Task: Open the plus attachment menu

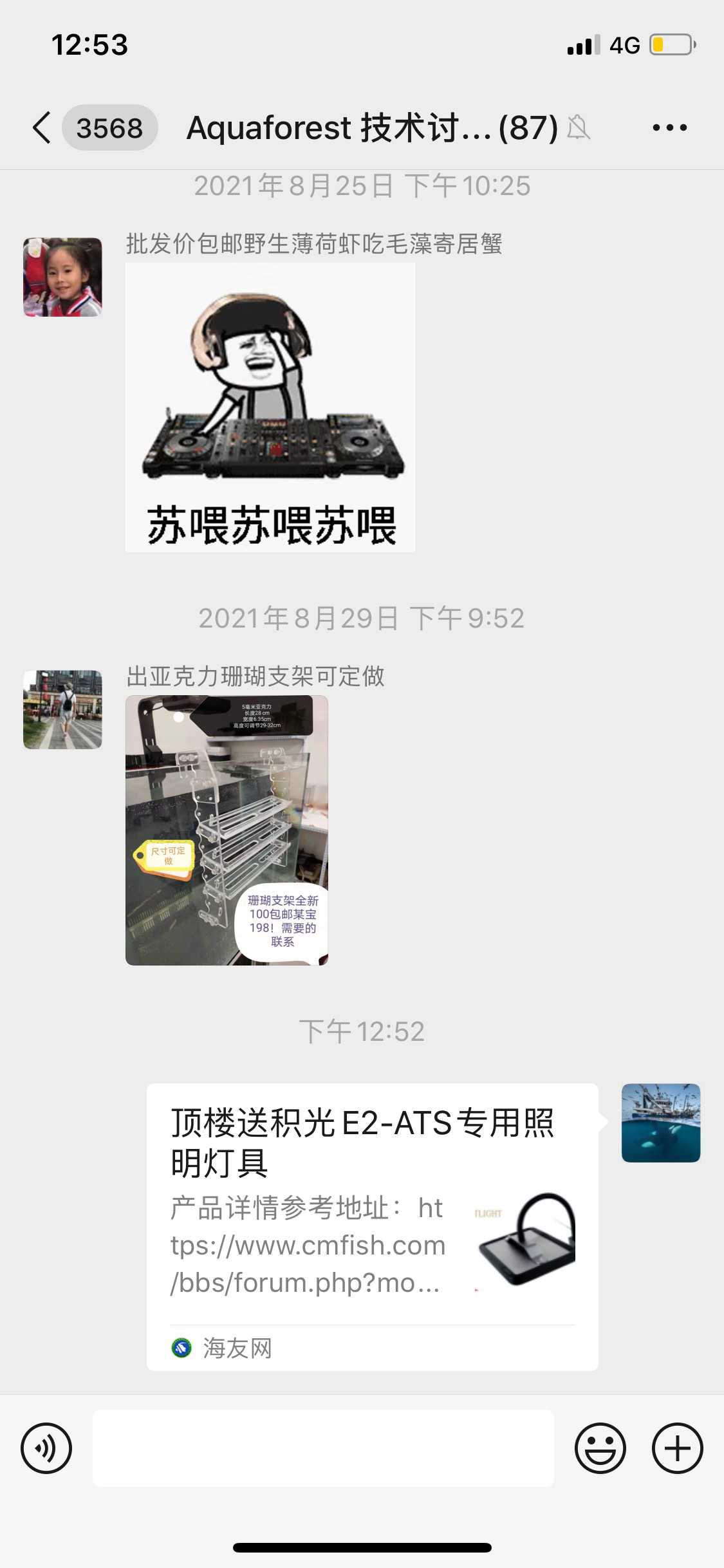Action: click(677, 1448)
